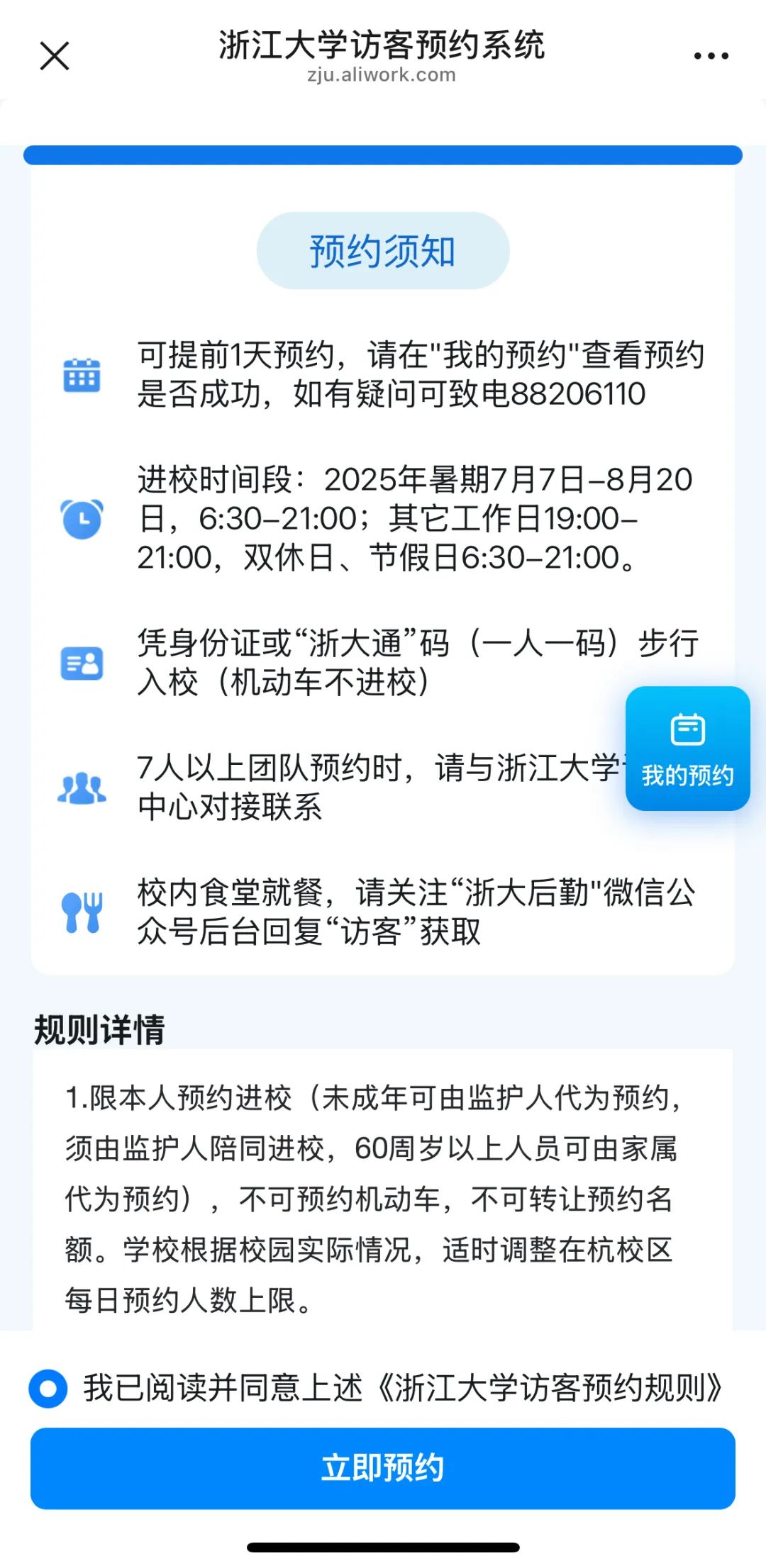Open the three-dot overflow menu
The width and height of the screenshot is (766, 1568).
(711, 56)
